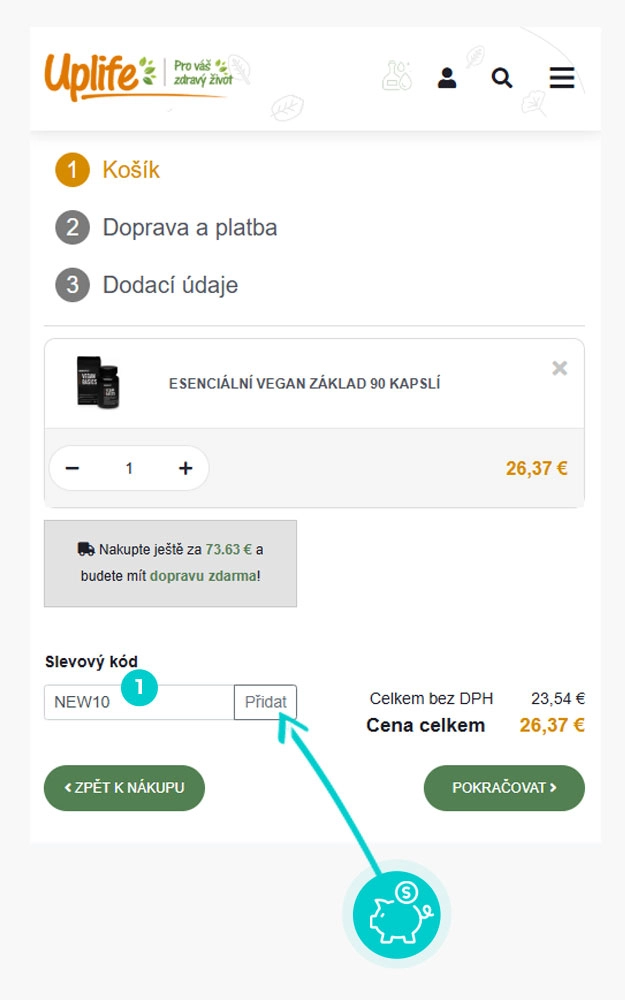
Task: Continue checkout with Pokračovat
Action: pos(504,788)
